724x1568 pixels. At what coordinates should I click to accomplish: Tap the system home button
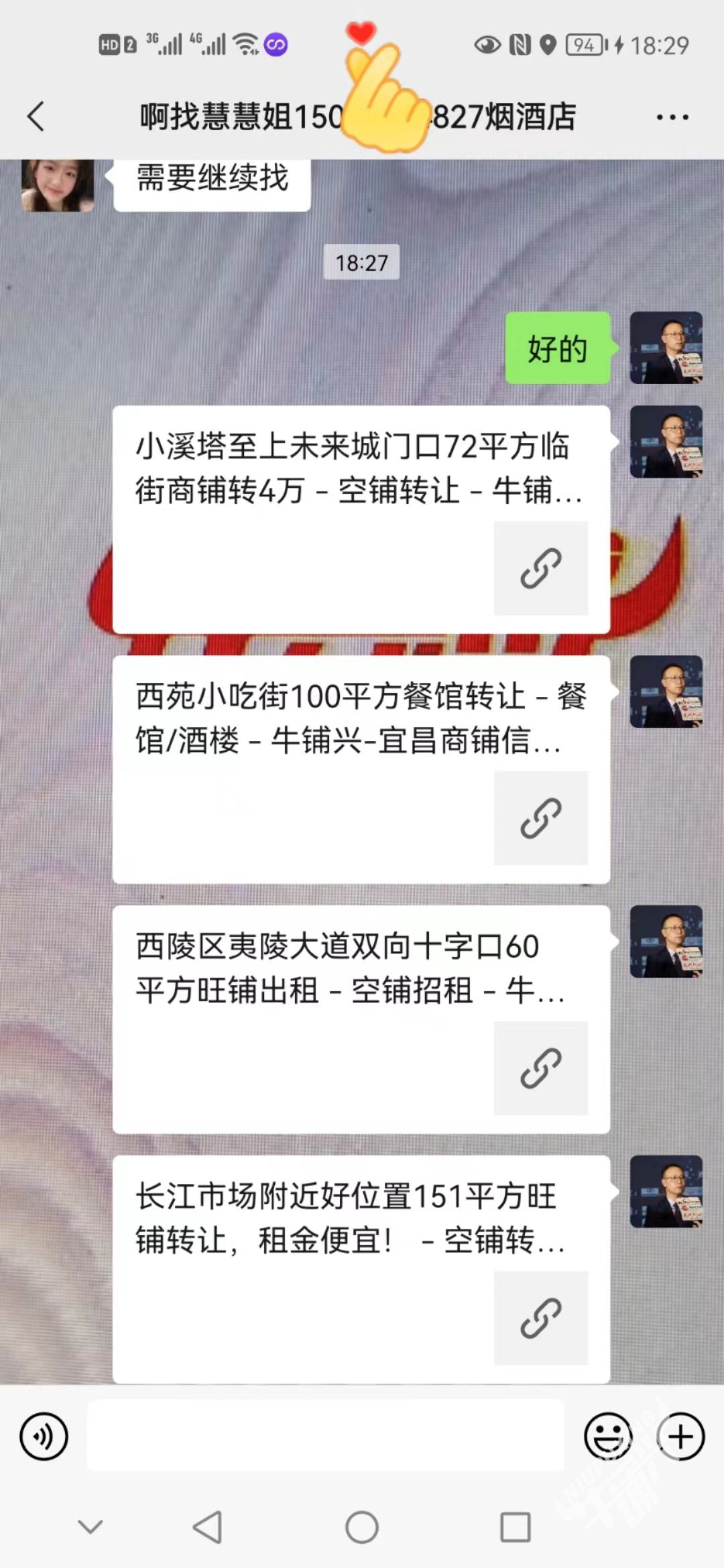(x=362, y=1528)
